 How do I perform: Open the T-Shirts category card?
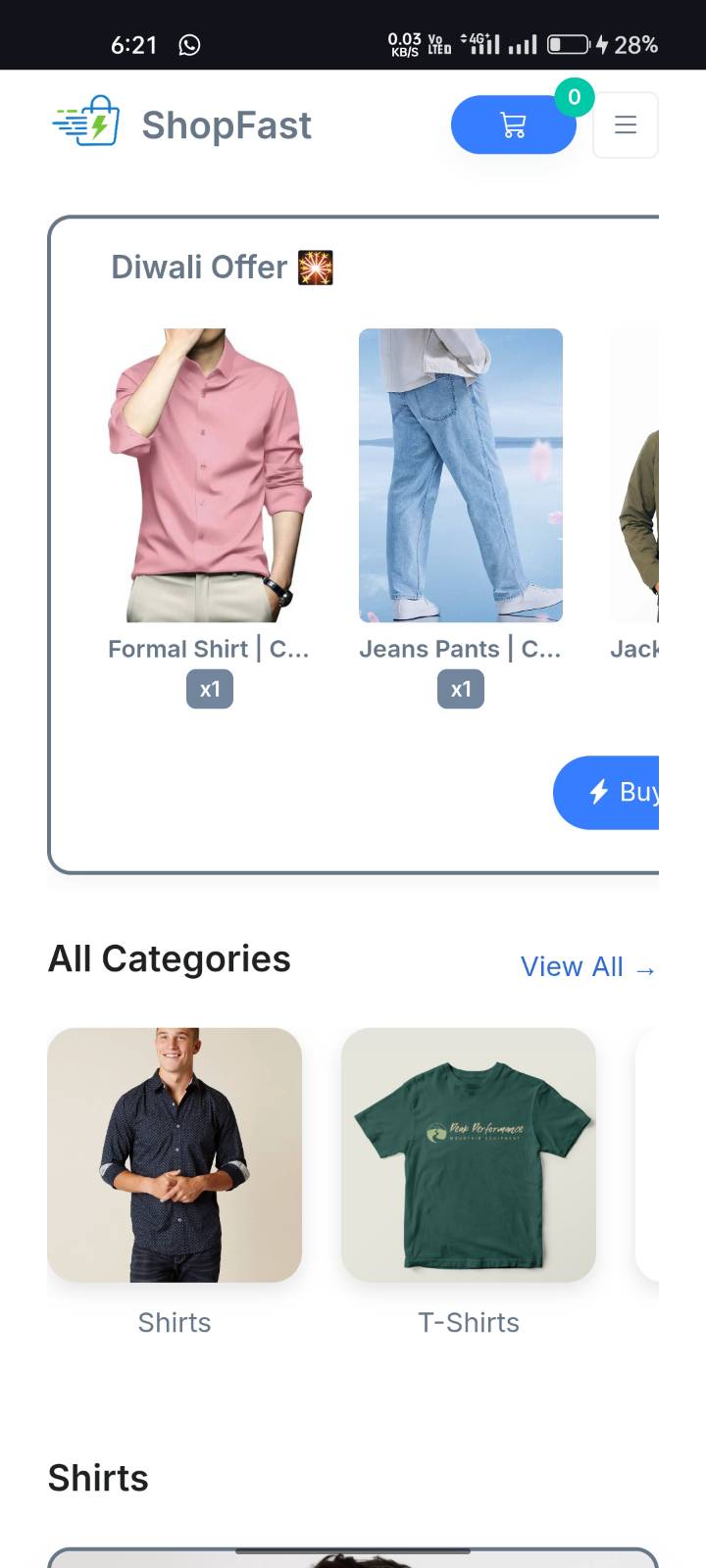click(468, 1156)
